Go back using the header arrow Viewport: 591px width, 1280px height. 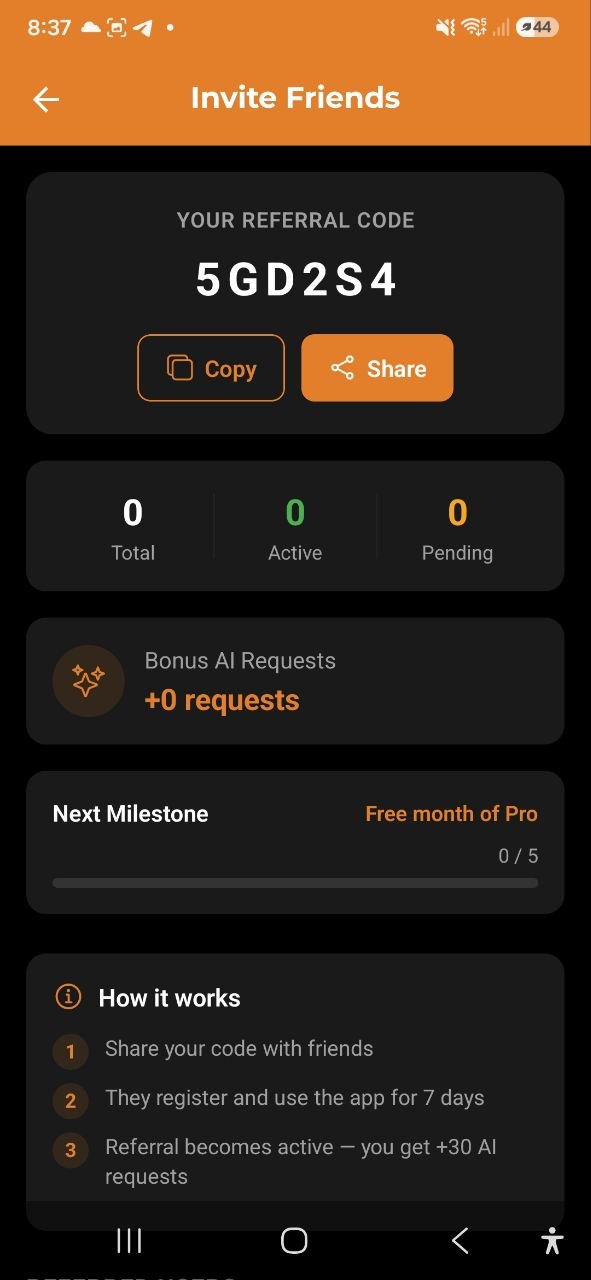46,99
